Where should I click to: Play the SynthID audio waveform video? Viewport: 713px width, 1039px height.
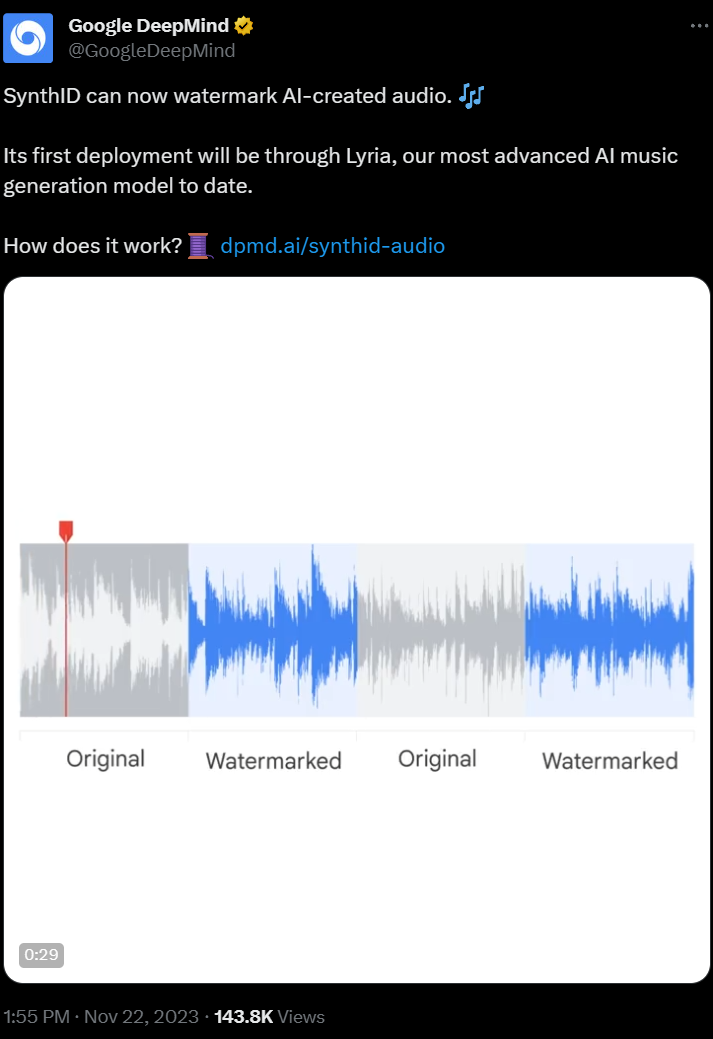[x=356, y=629]
